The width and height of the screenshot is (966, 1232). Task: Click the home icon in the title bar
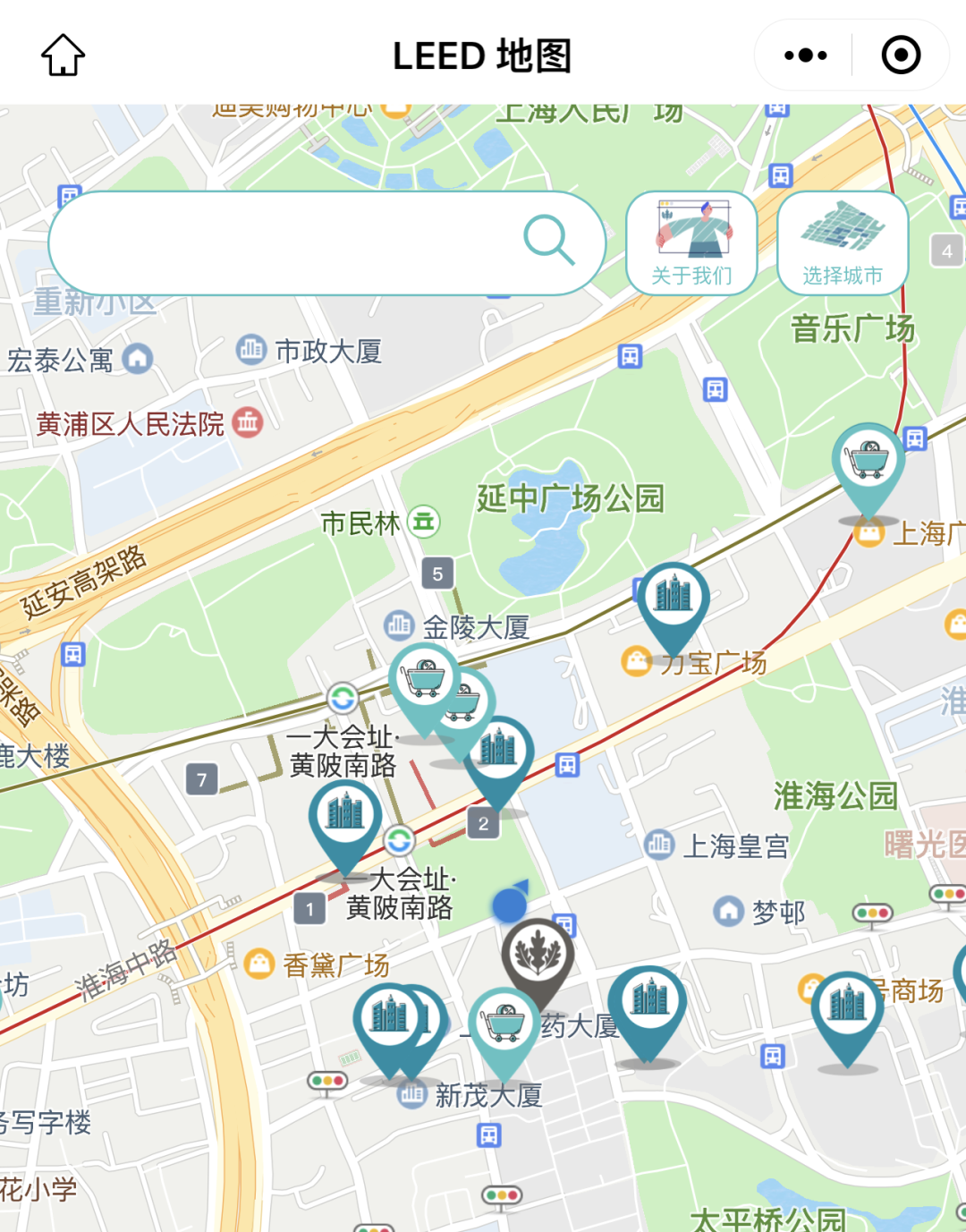(x=61, y=54)
